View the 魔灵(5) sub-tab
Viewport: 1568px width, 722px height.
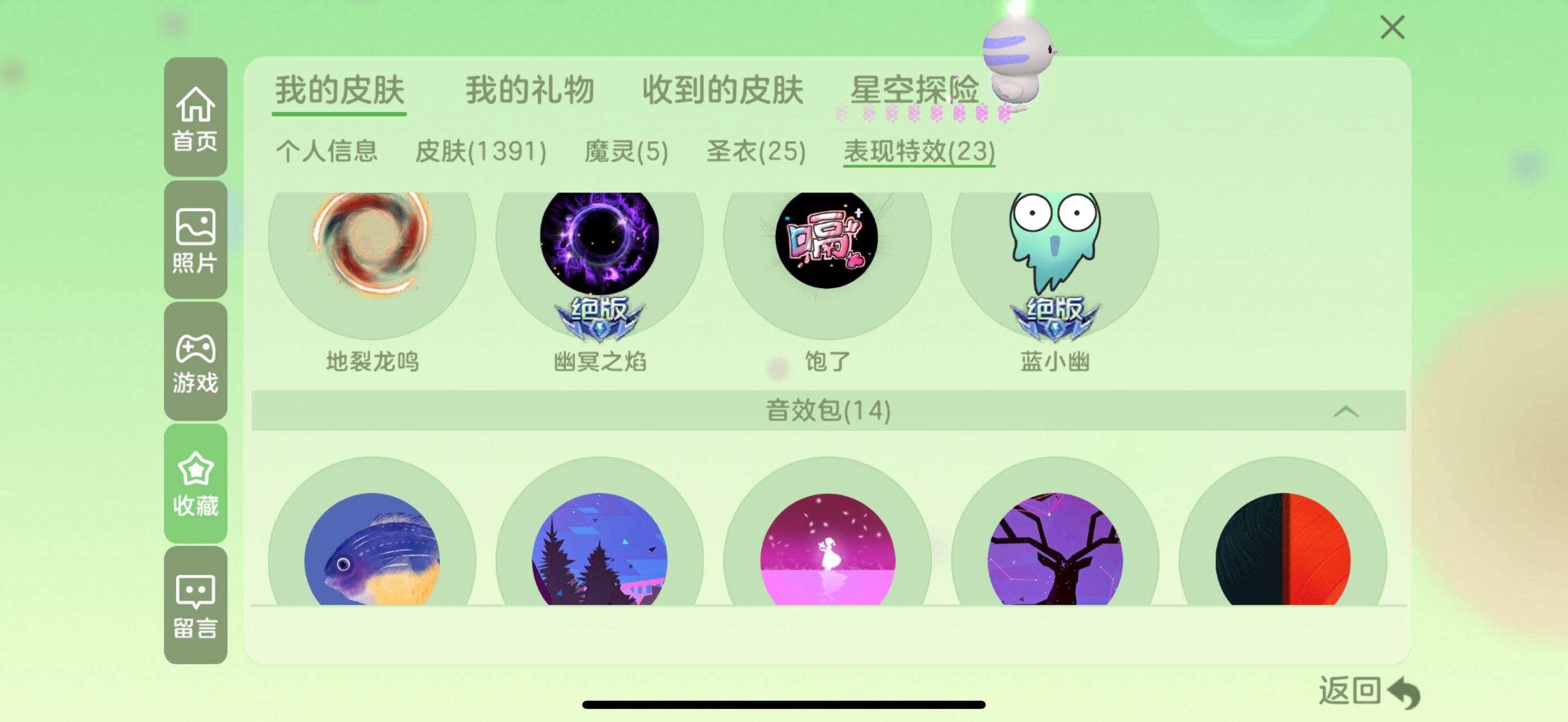[626, 151]
